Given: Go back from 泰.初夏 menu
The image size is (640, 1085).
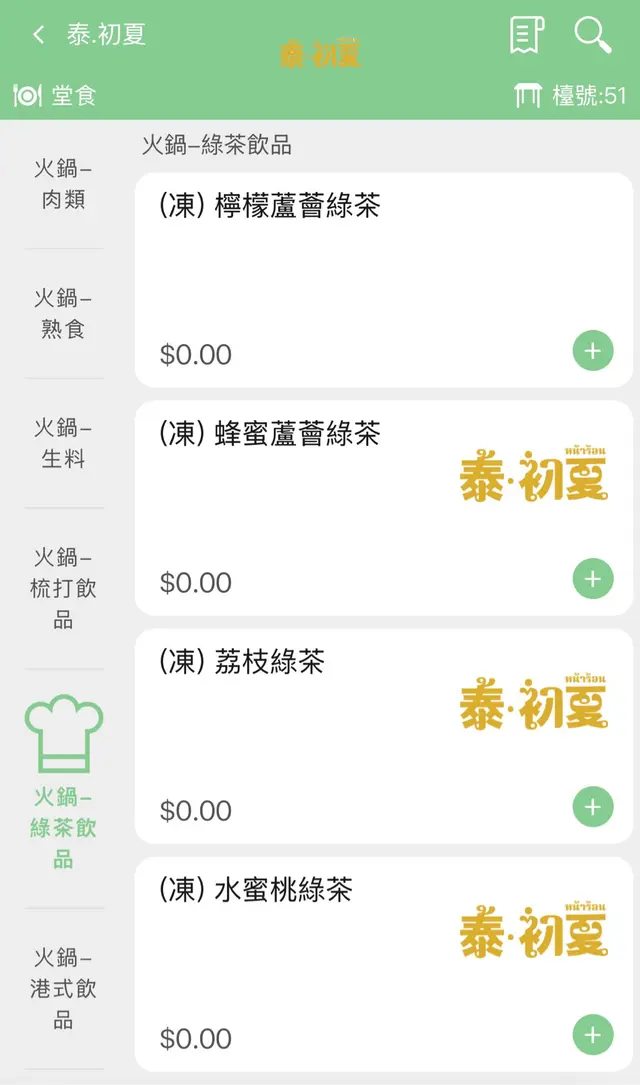Looking at the screenshot, I should pyautogui.click(x=38, y=35).
